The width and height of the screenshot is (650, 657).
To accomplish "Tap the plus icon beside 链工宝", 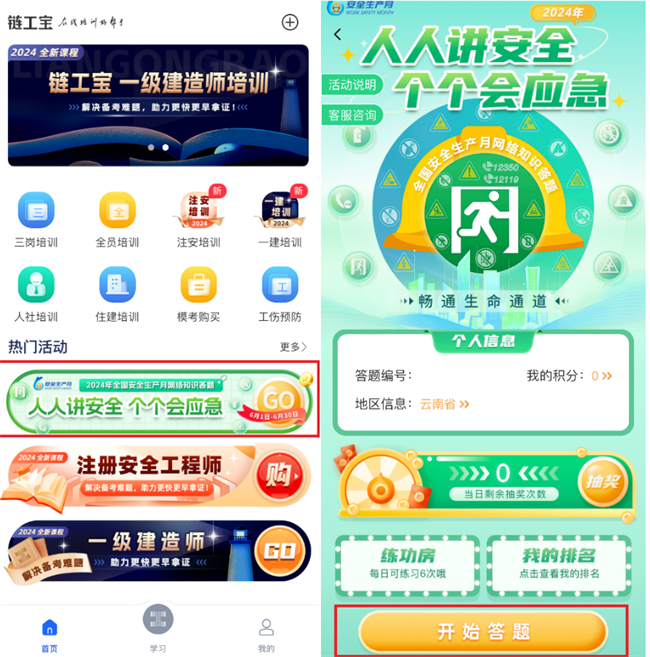I will tap(290, 22).
